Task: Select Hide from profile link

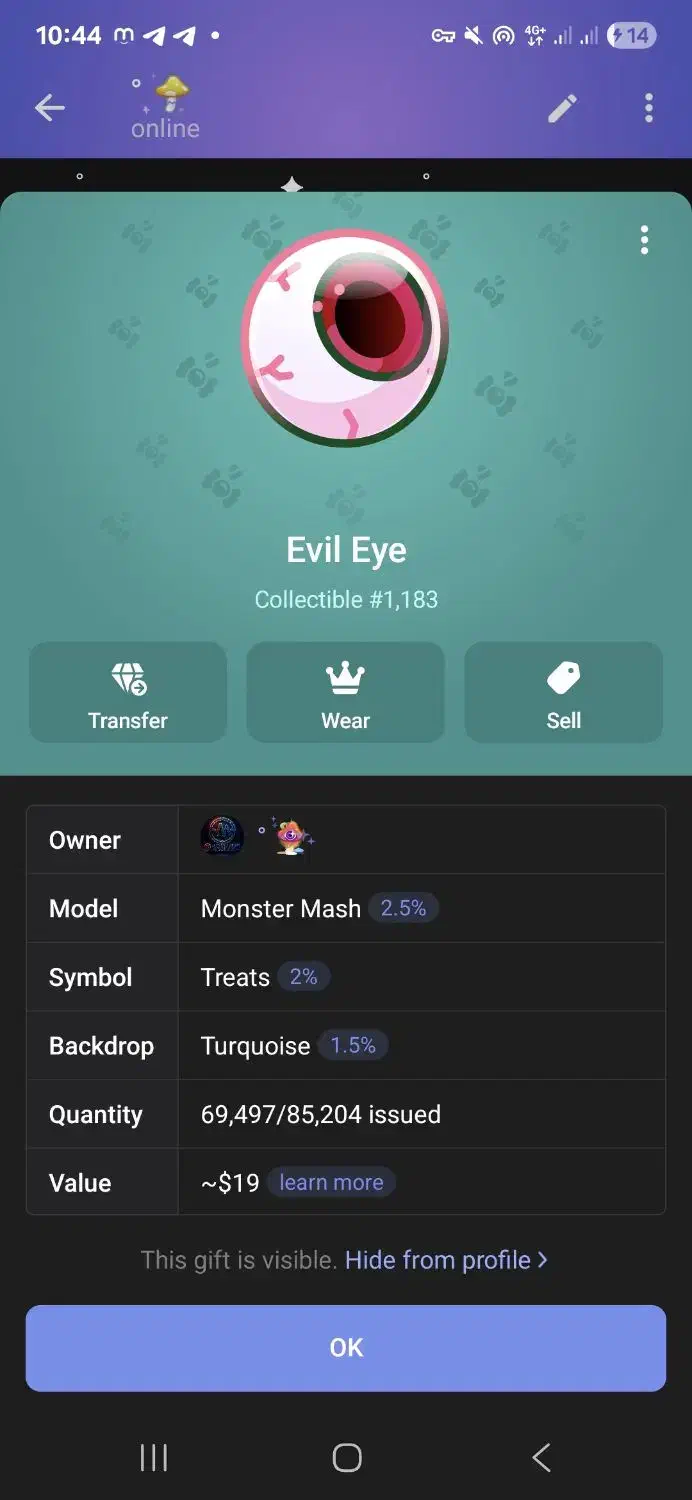Action: point(445,1260)
